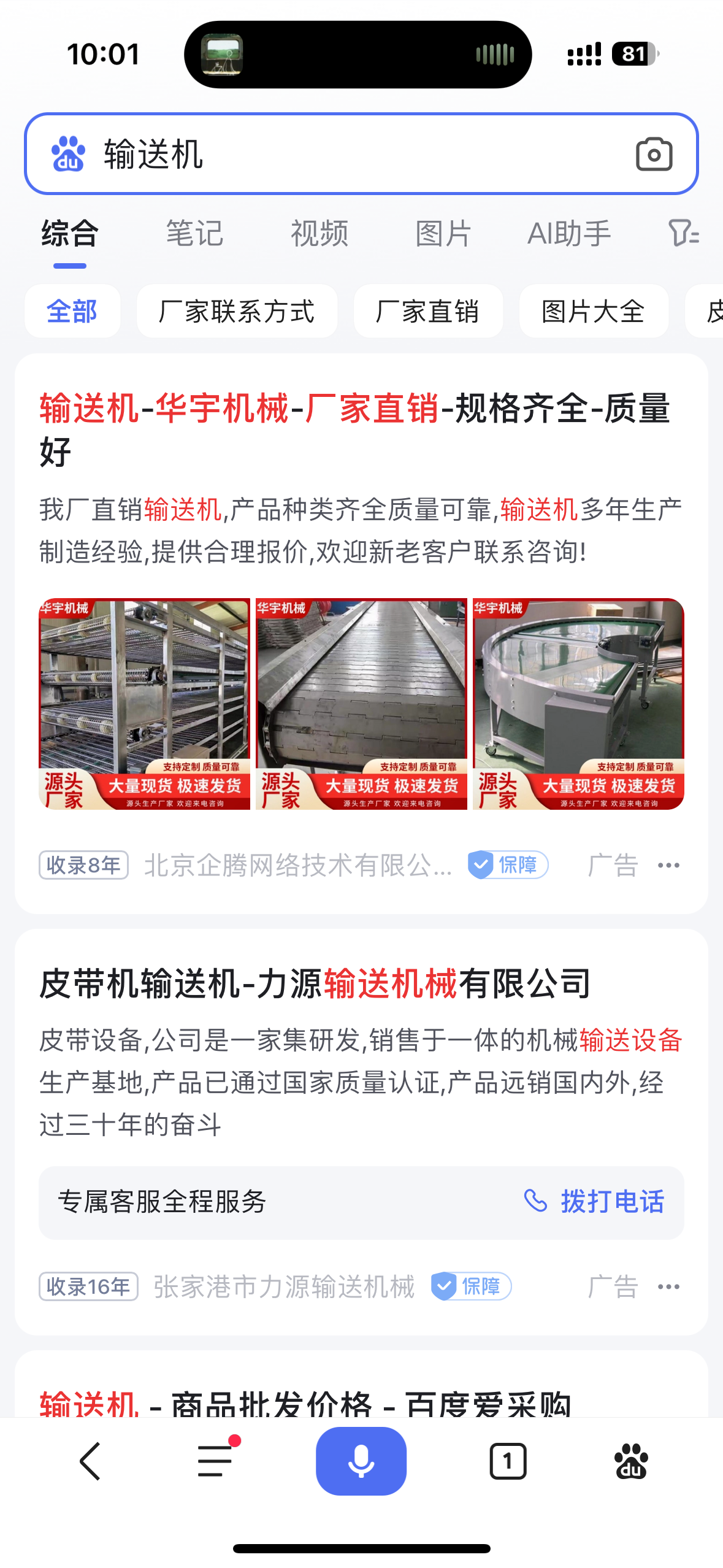The width and height of the screenshot is (723, 1568).
Task: Select the 厂家联系方式 chip
Action: [x=237, y=312]
